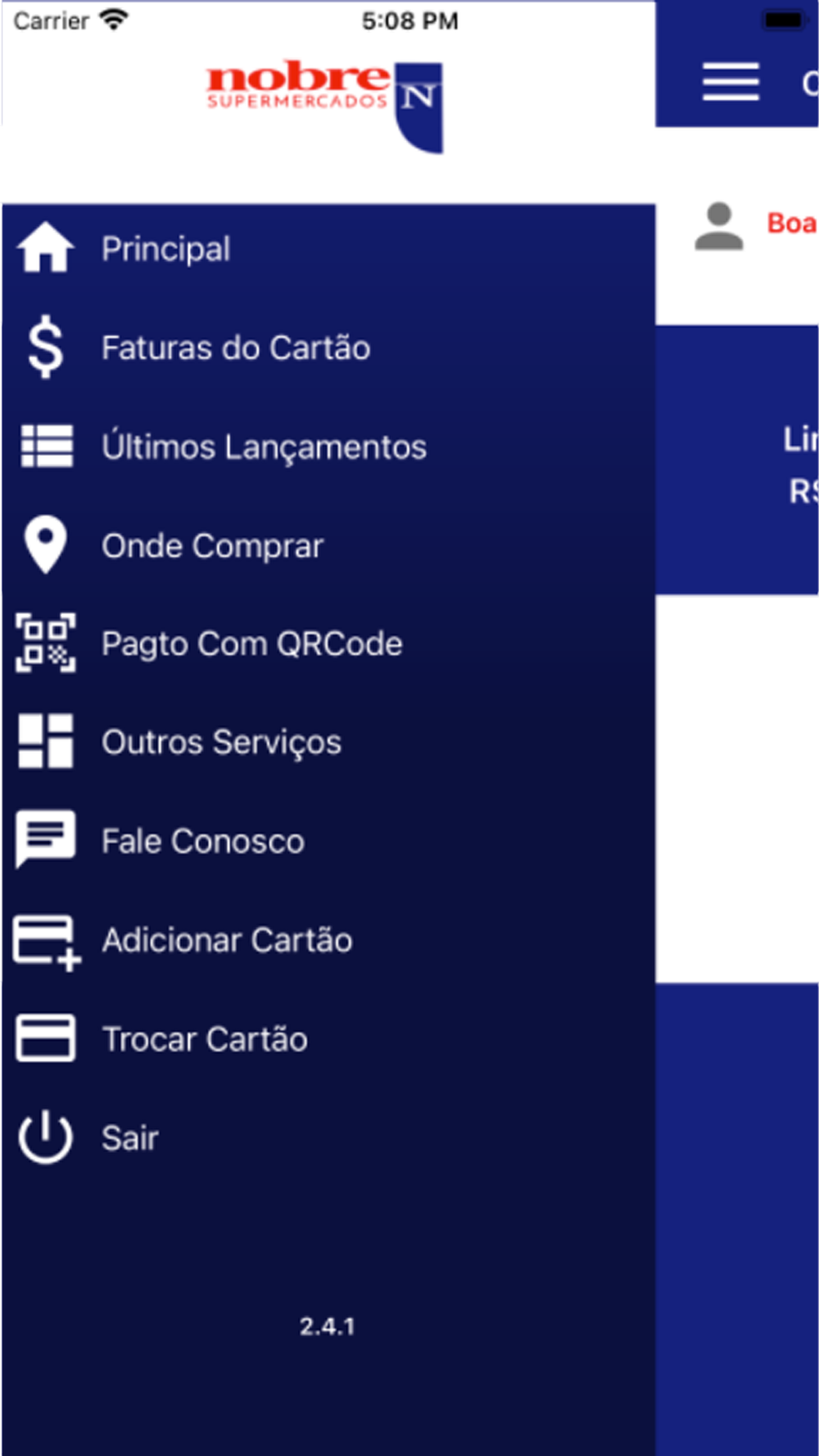
Task: Select Onde Comprar
Action: [x=328, y=545]
